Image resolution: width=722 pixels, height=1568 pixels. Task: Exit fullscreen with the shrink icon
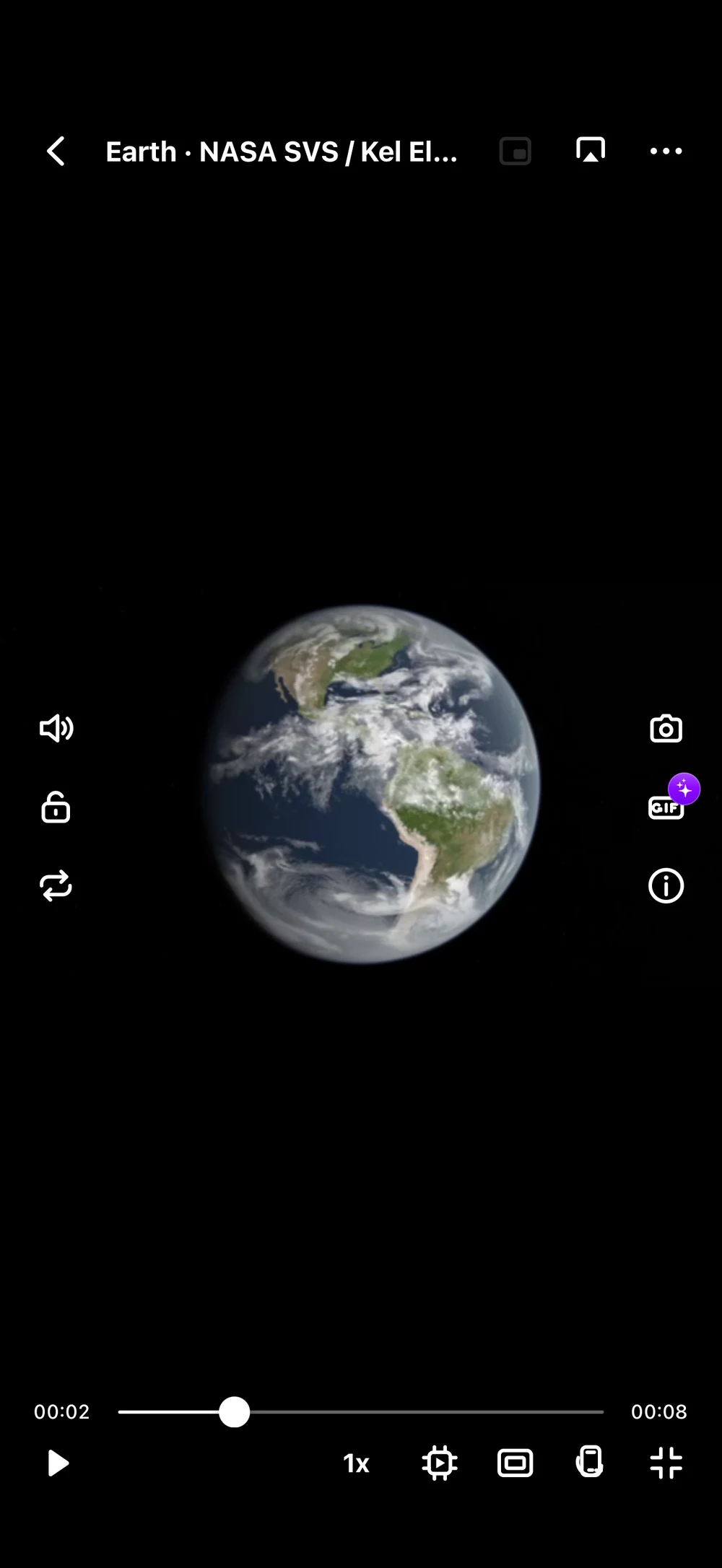(x=666, y=1463)
